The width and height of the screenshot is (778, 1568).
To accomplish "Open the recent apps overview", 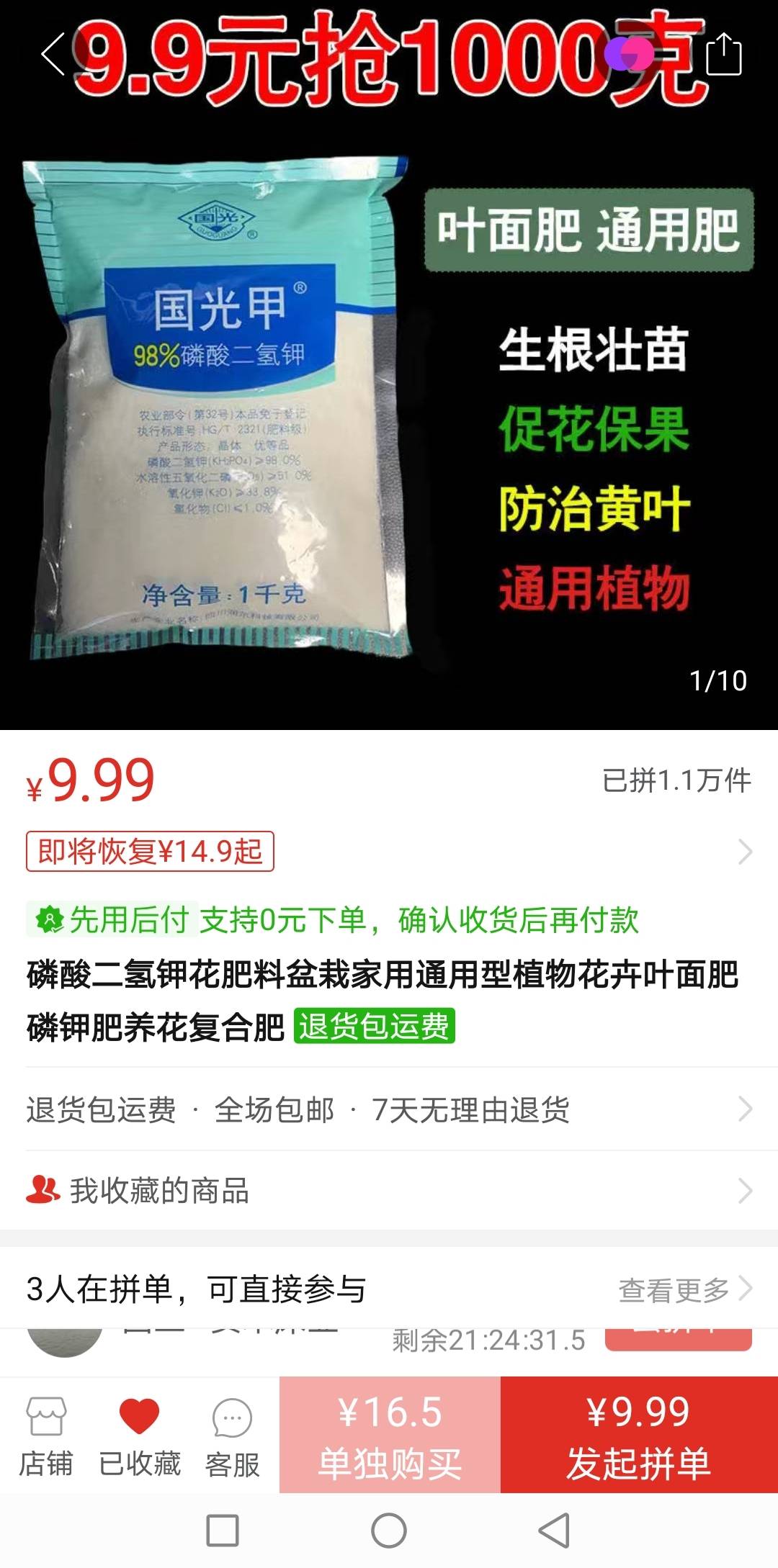I will coord(223,1531).
